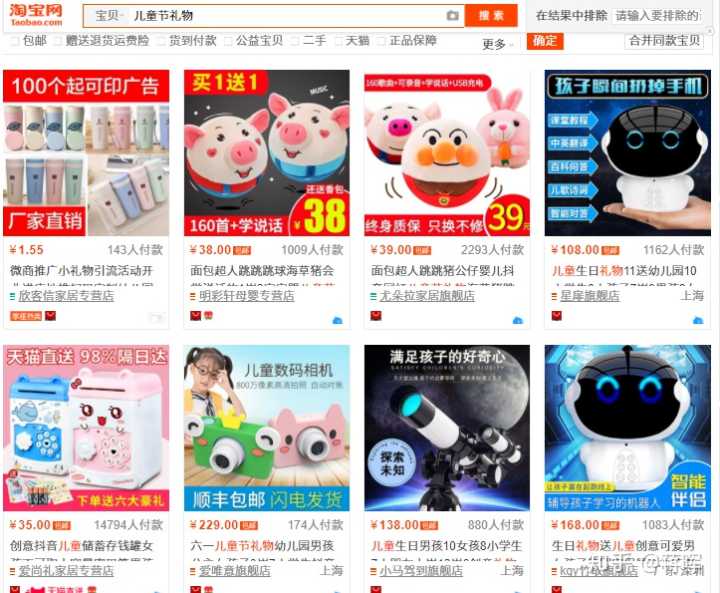Open the ¥229.00 children's camera product
Screen dimensions: 720x593
(266, 428)
